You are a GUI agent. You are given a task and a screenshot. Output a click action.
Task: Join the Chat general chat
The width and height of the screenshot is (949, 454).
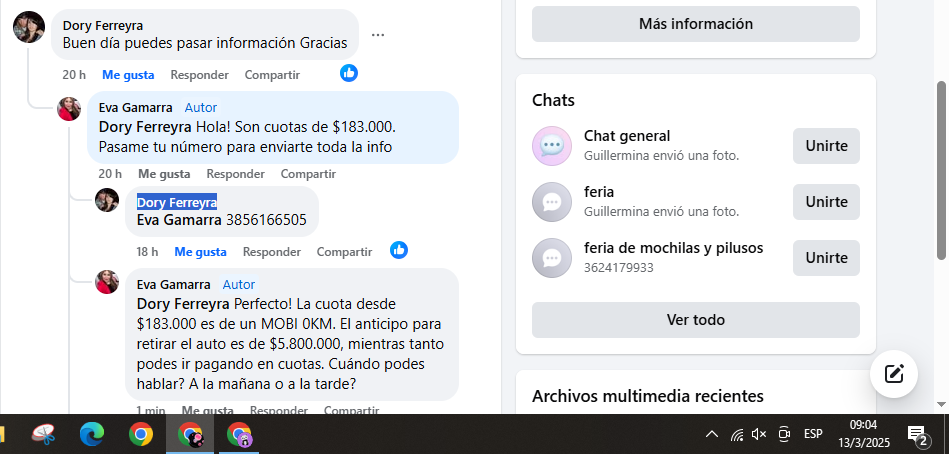(x=826, y=146)
